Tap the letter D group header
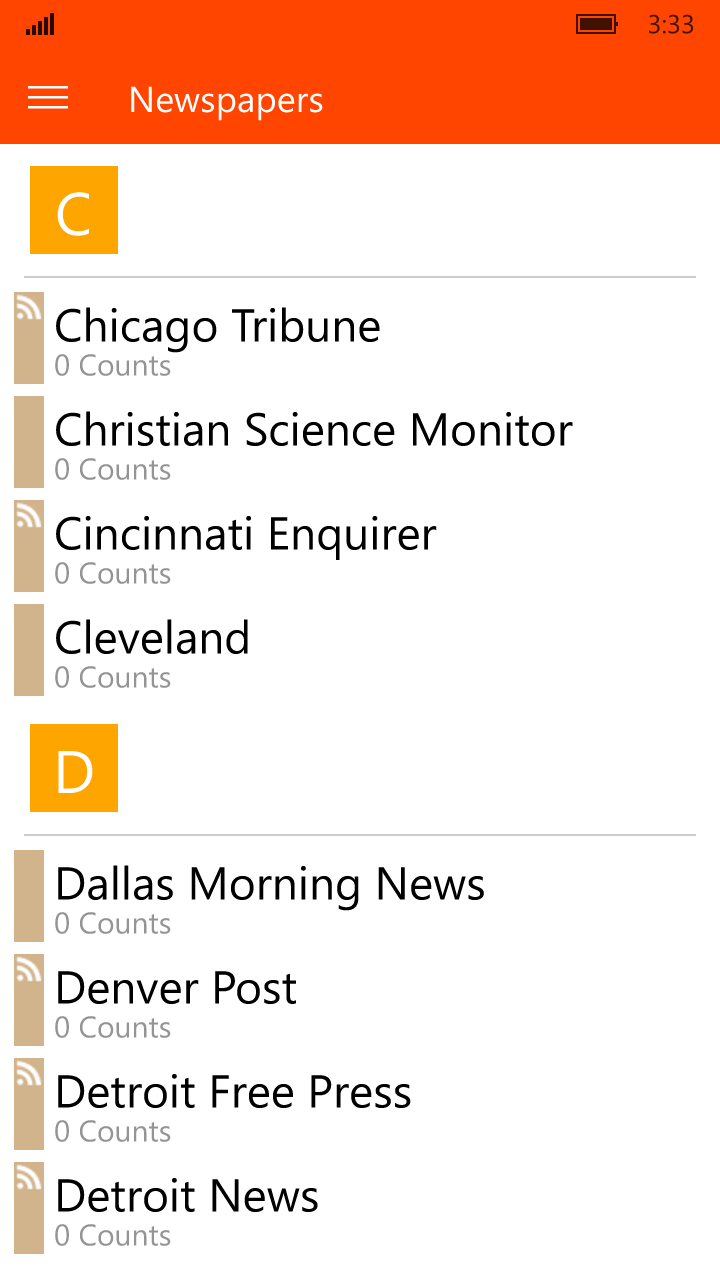720x1280 pixels. (x=74, y=768)
